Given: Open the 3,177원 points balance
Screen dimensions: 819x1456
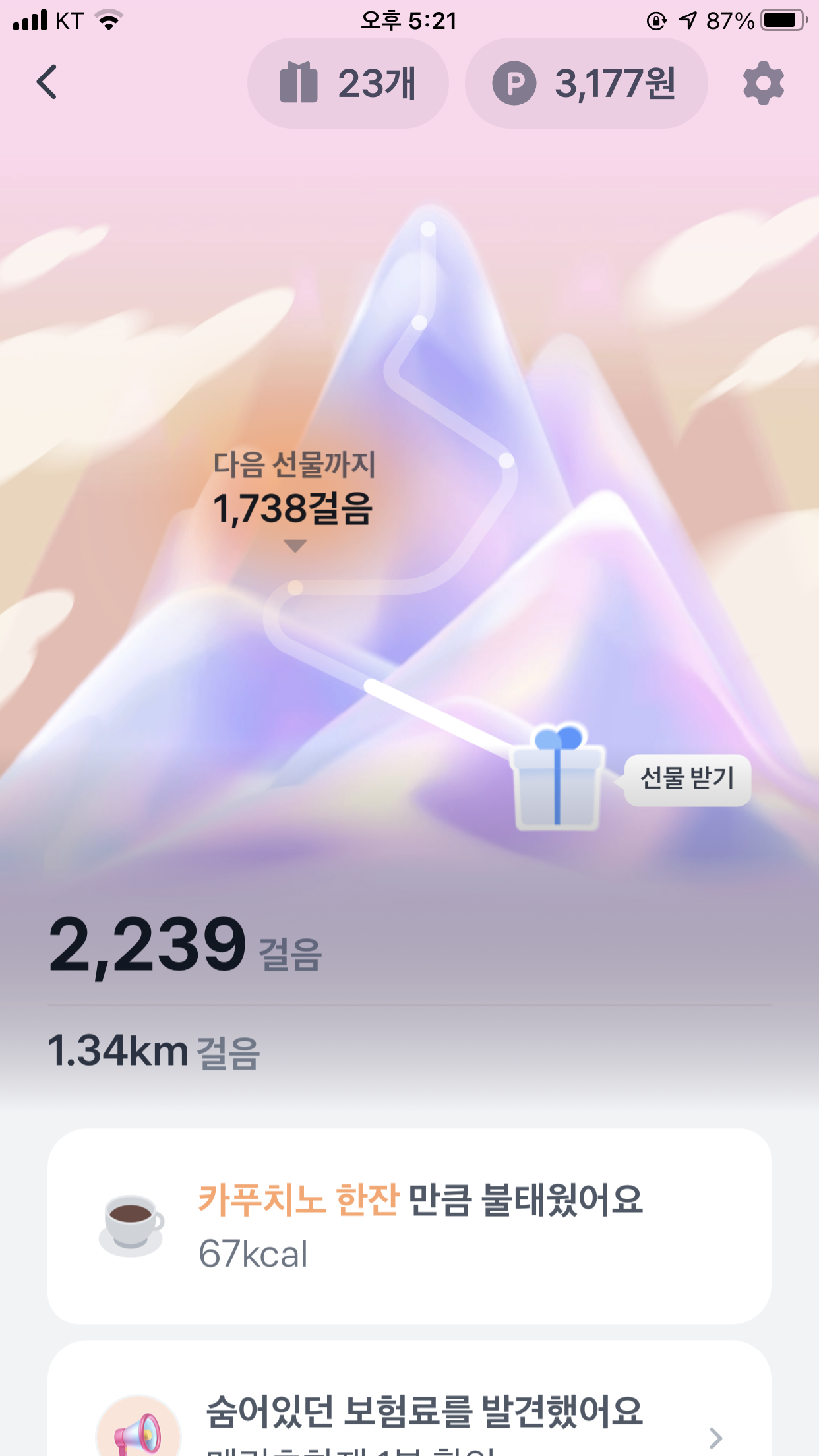Looking at the screenshot, I should click(x=586, y=83).
